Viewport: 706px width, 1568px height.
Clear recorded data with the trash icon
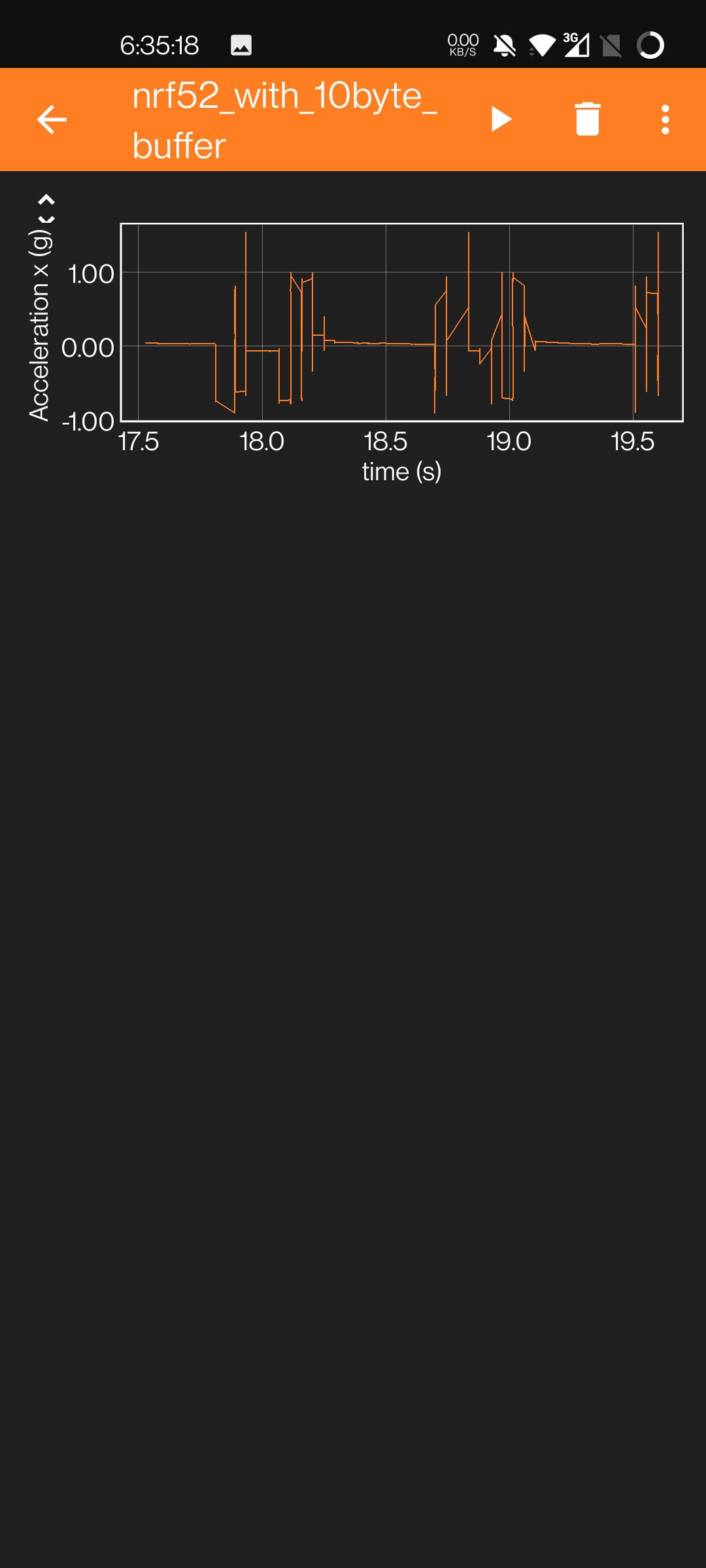587,120
